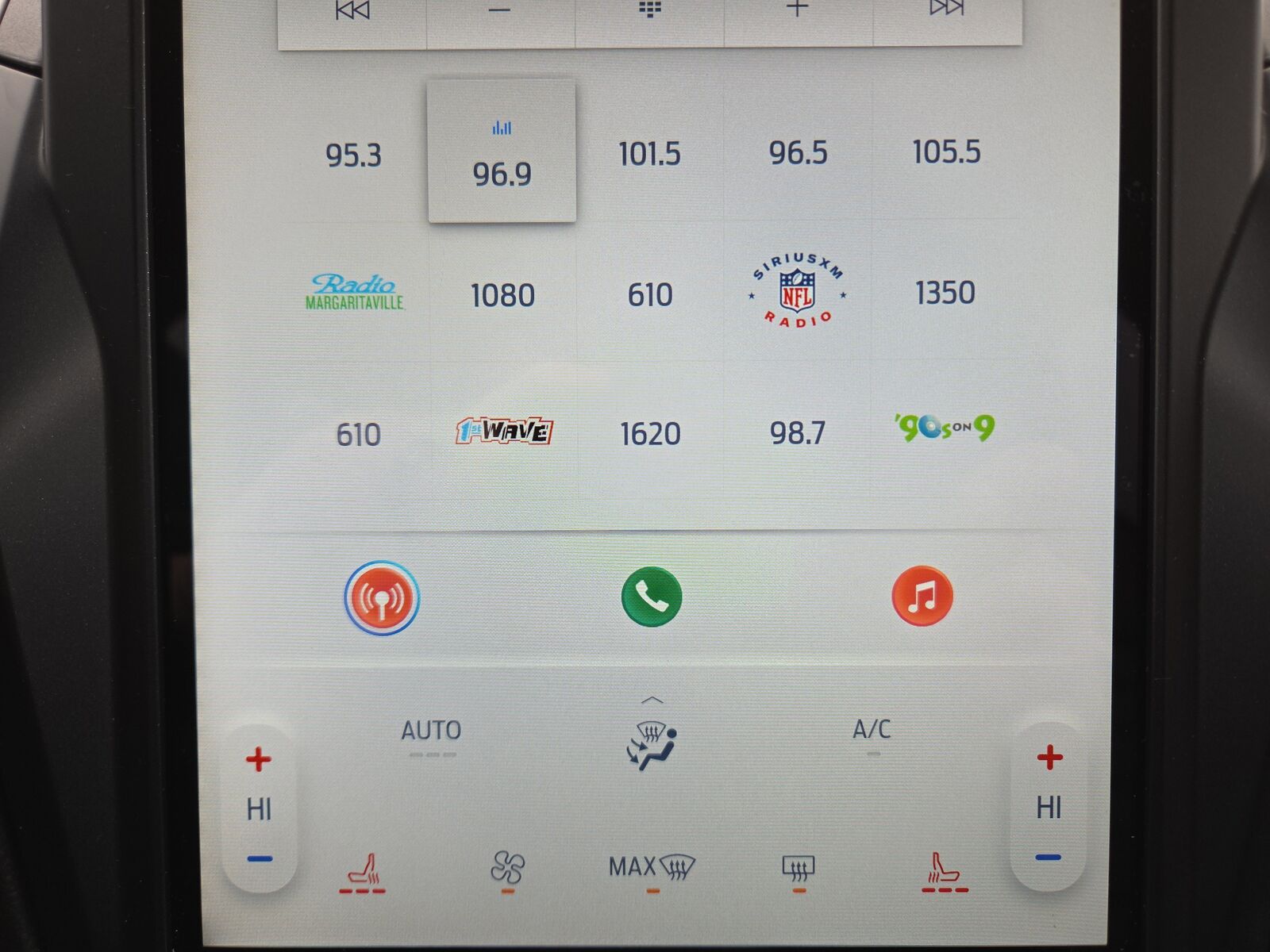Skip to next station
This screenshot has width=1270, height=952.
coord(946,10)
